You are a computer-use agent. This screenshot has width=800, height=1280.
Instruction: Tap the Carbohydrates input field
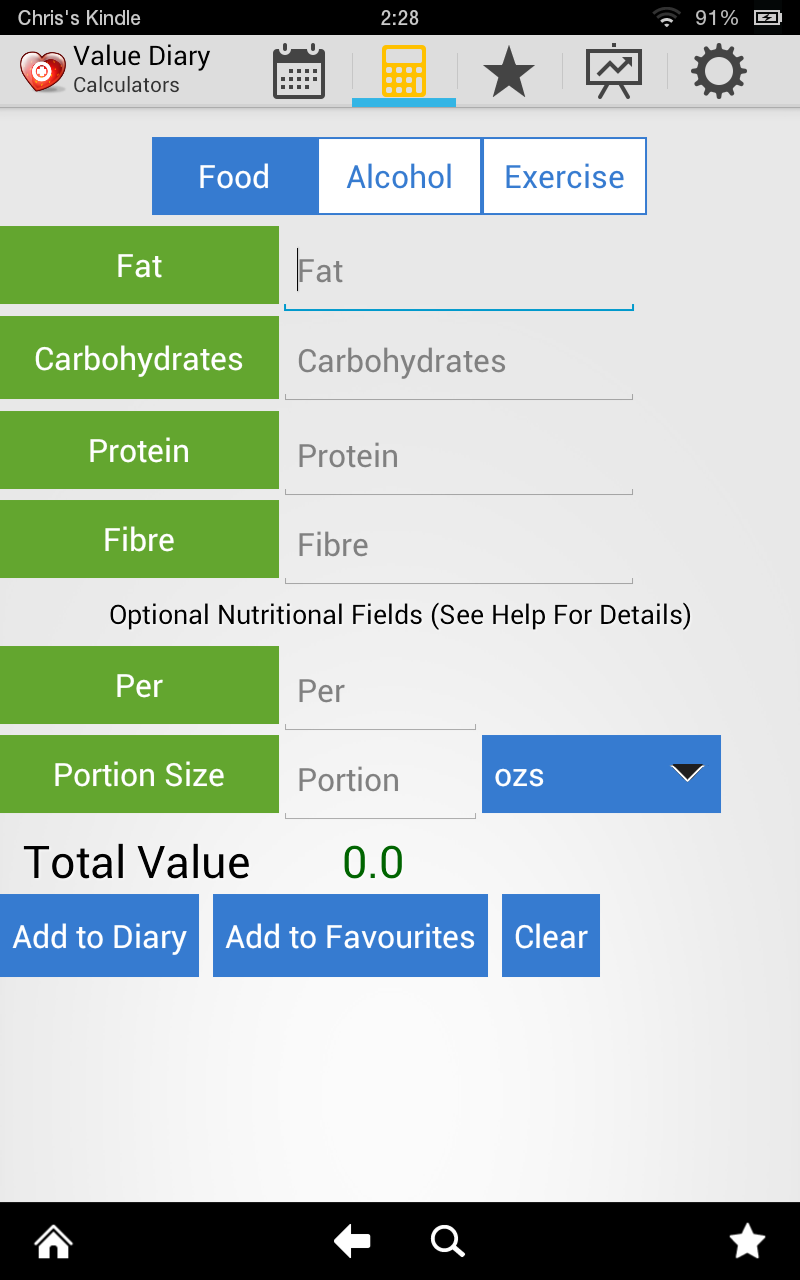pyautogui.click(x=458, y=361)
